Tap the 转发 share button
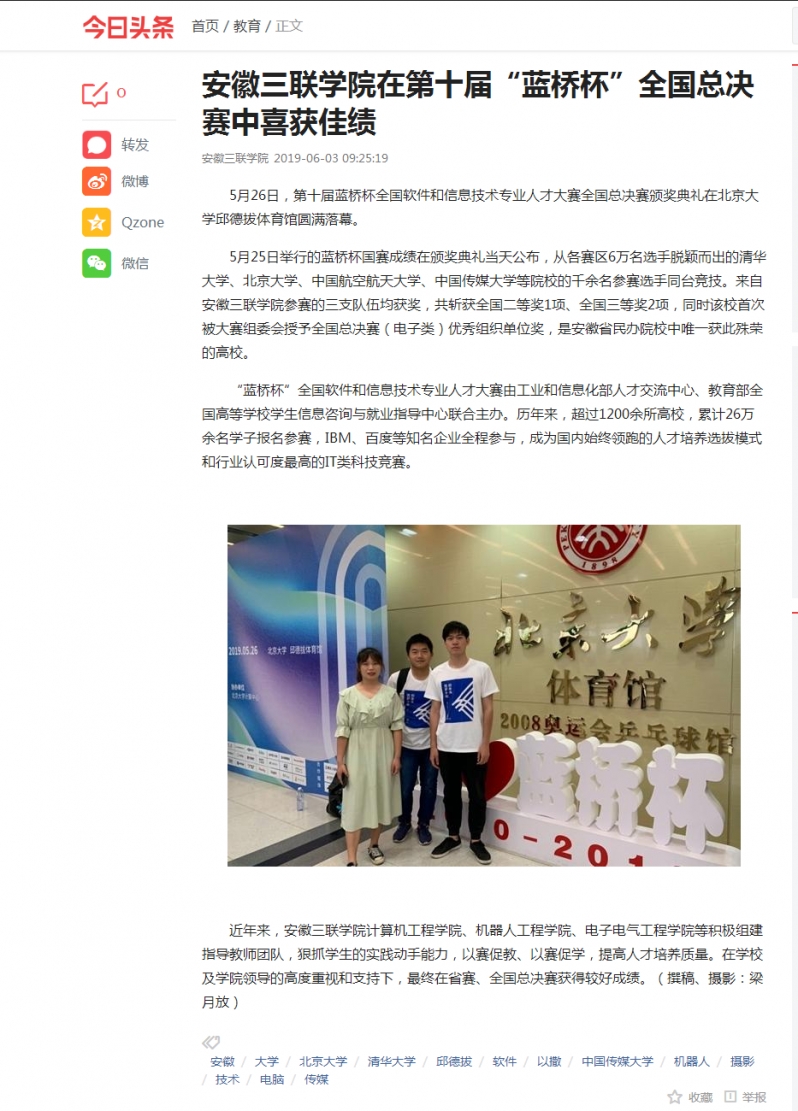The image size is (798, 1111). tap(97, 145)
